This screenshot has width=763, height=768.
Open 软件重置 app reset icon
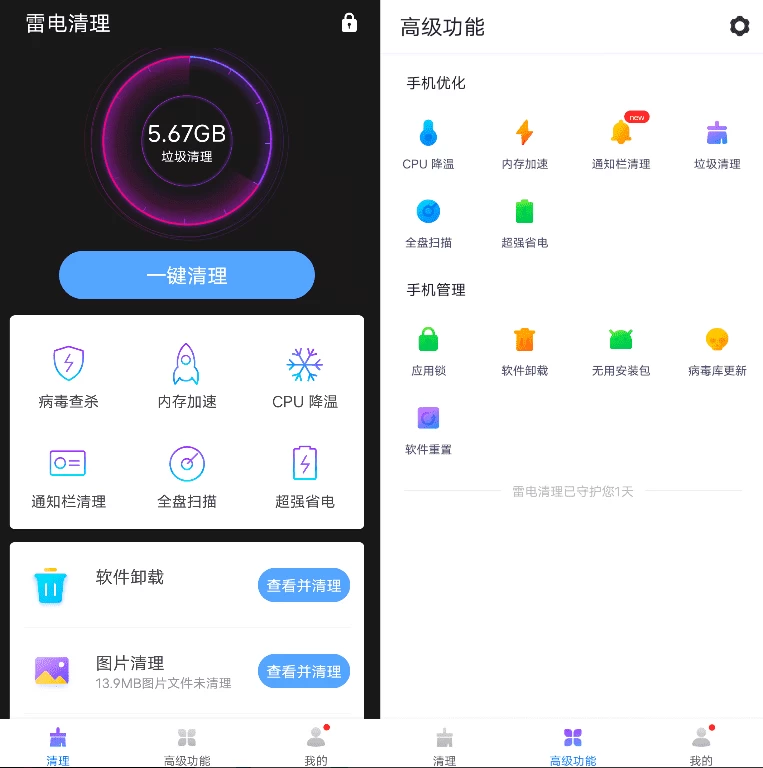428,417
